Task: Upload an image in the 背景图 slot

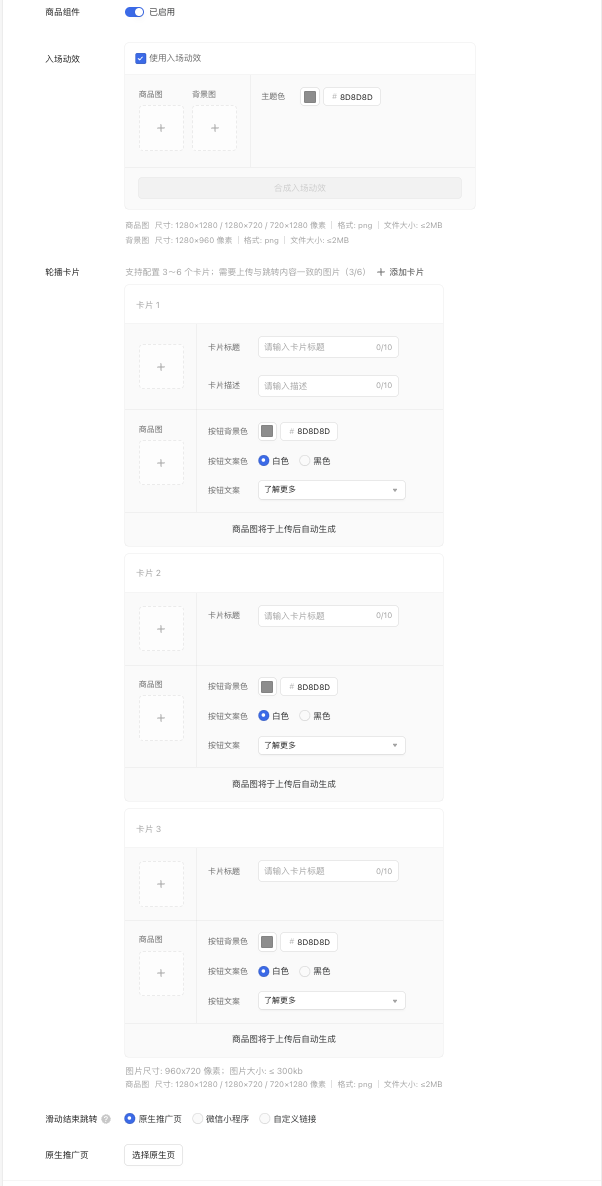Action: click(214, 128)
